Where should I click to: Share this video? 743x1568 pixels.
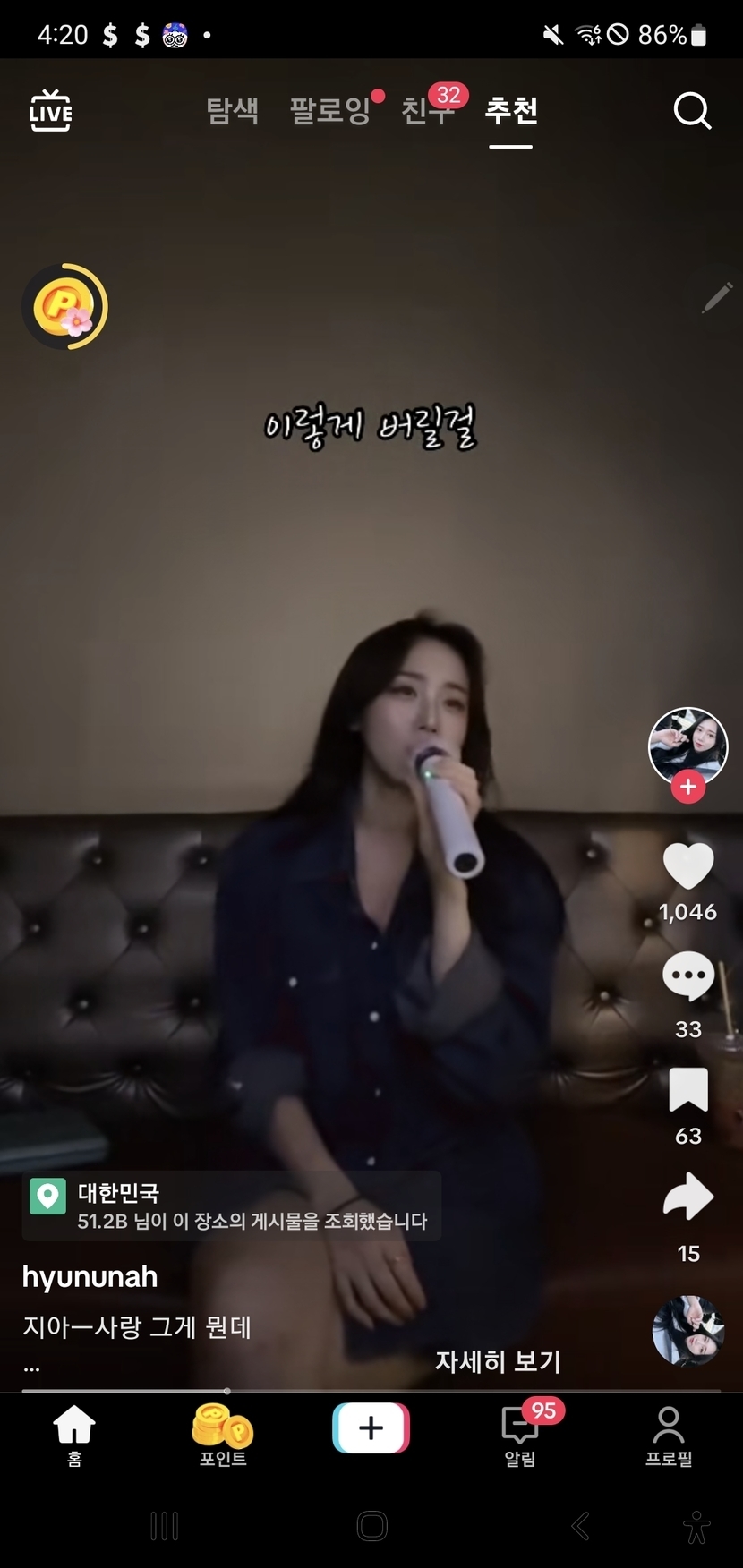coord(687,1197)
